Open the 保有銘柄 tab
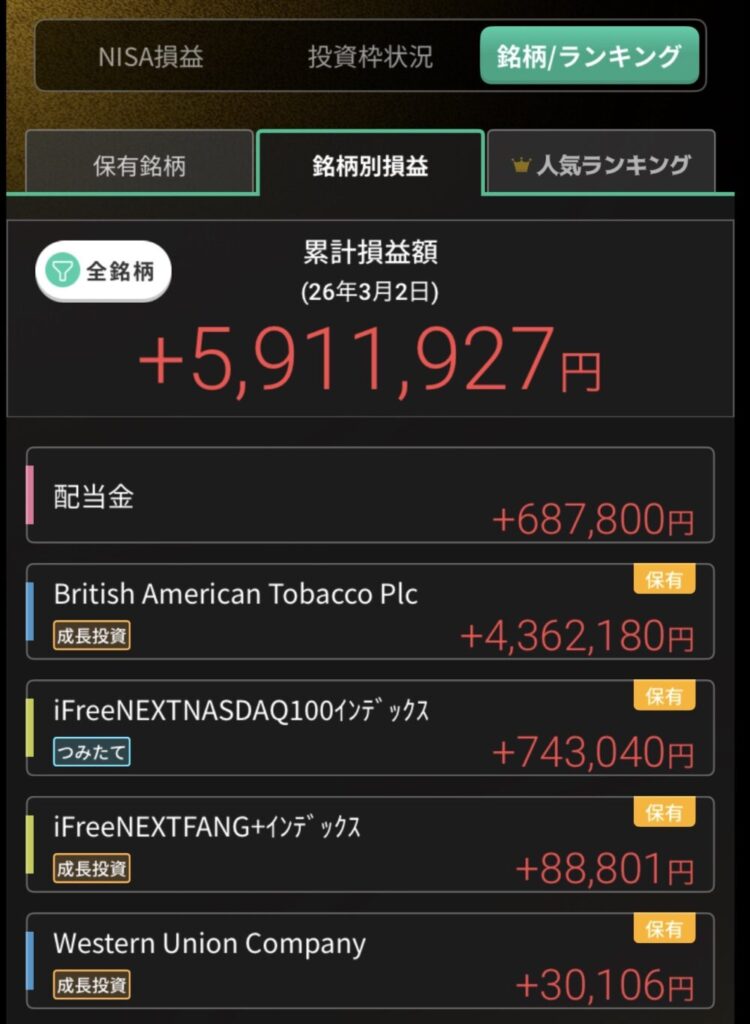Screen dimensions: 750x1024 coord(140,166)
